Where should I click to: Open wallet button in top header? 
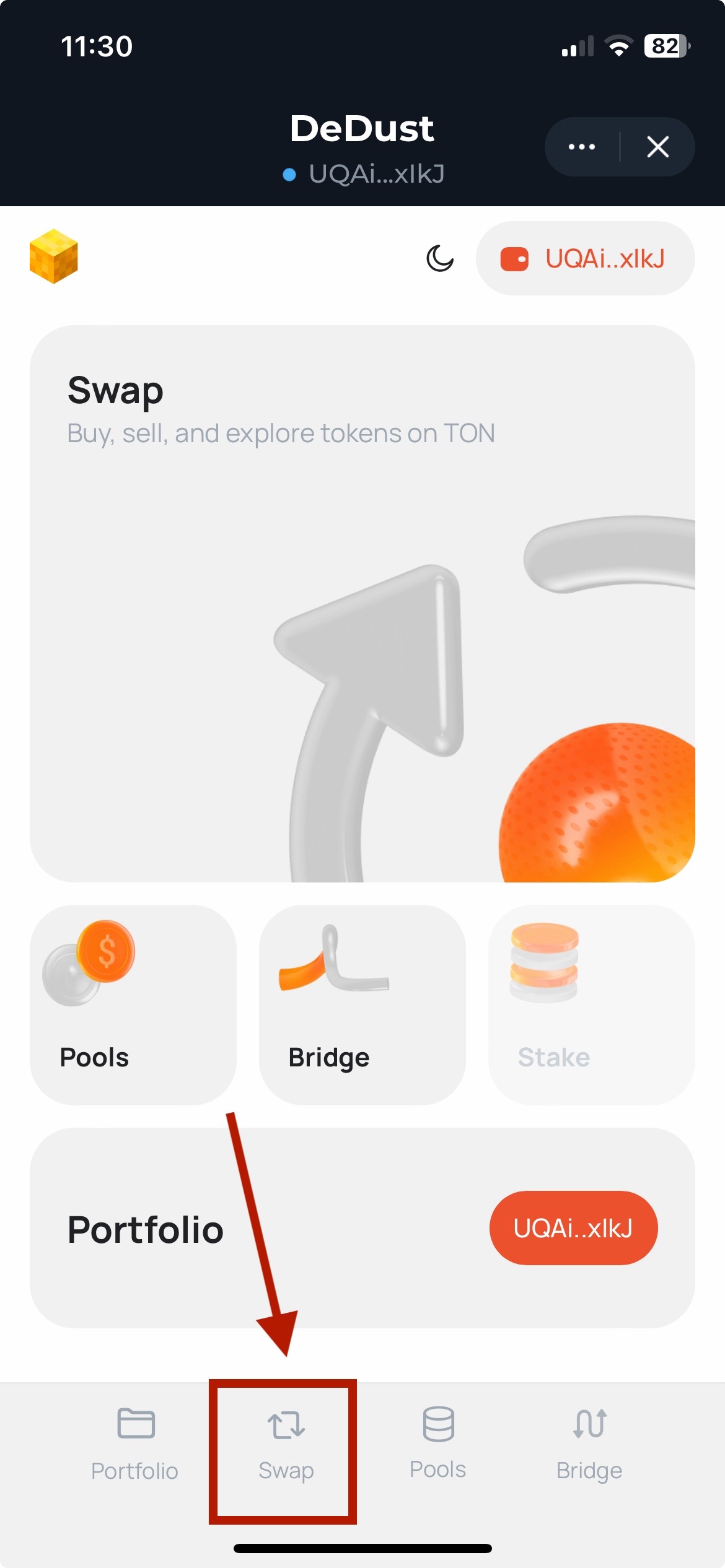(x=585, y=258)
